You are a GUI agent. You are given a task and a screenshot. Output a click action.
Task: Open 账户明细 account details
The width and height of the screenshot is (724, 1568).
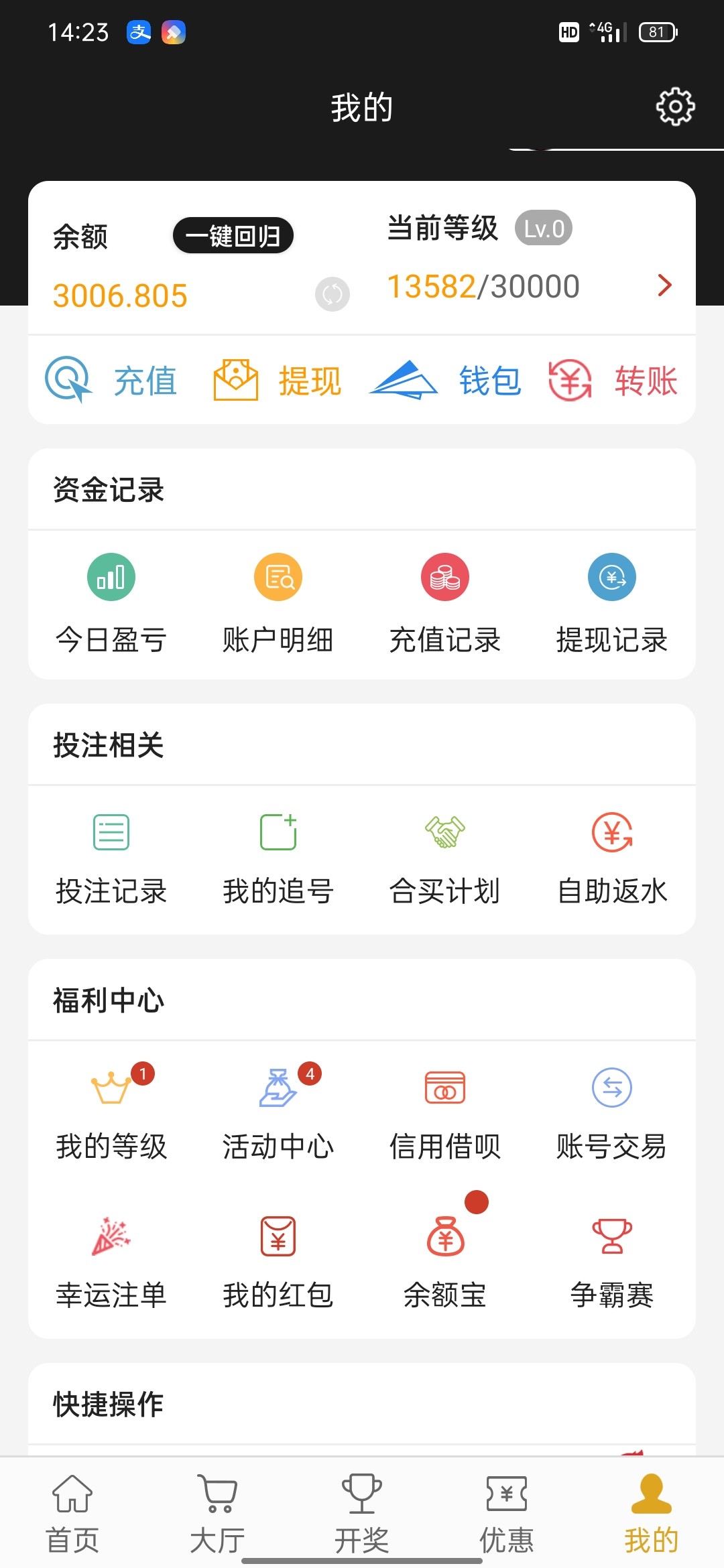click(x=277, y=603)
